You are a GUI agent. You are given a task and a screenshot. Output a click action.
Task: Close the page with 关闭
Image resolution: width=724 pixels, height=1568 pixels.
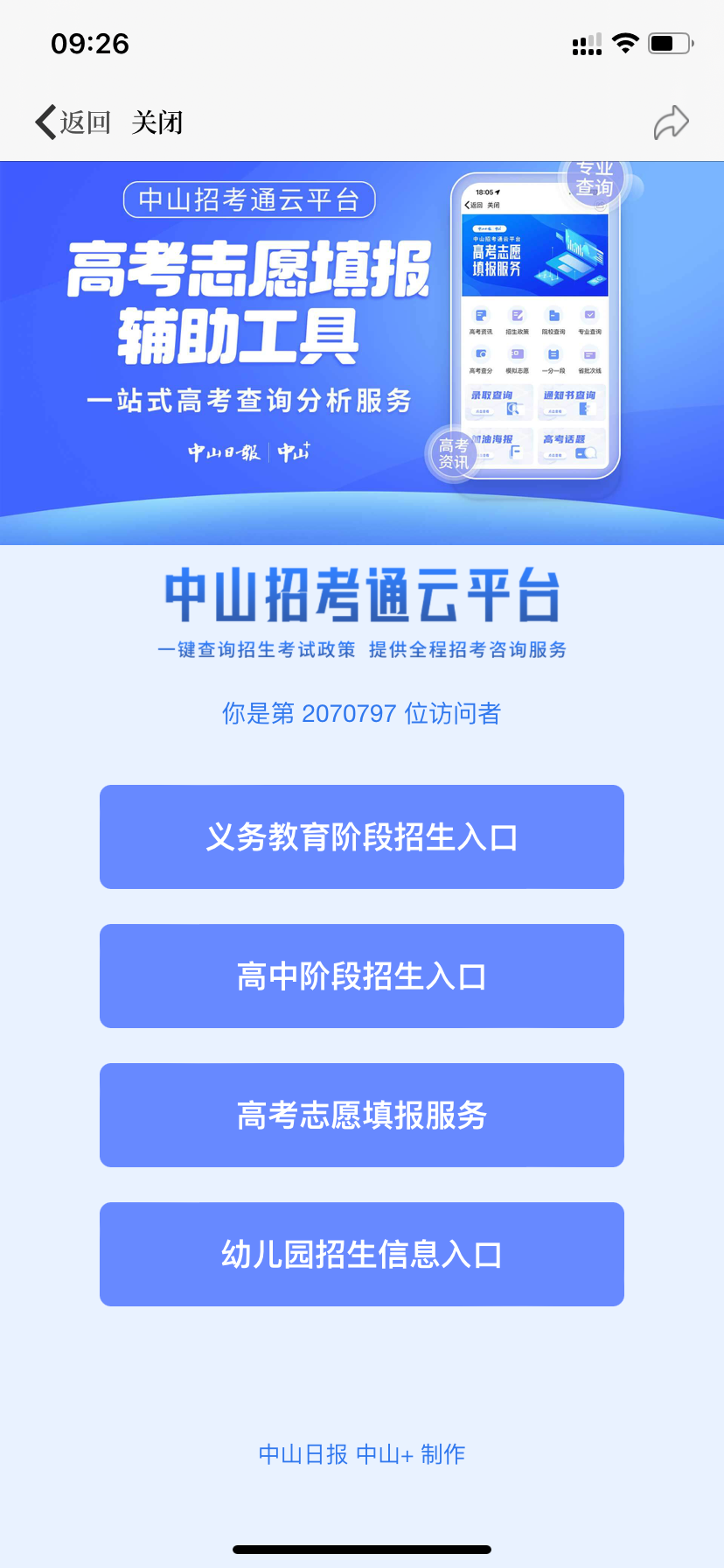(157, 122)
